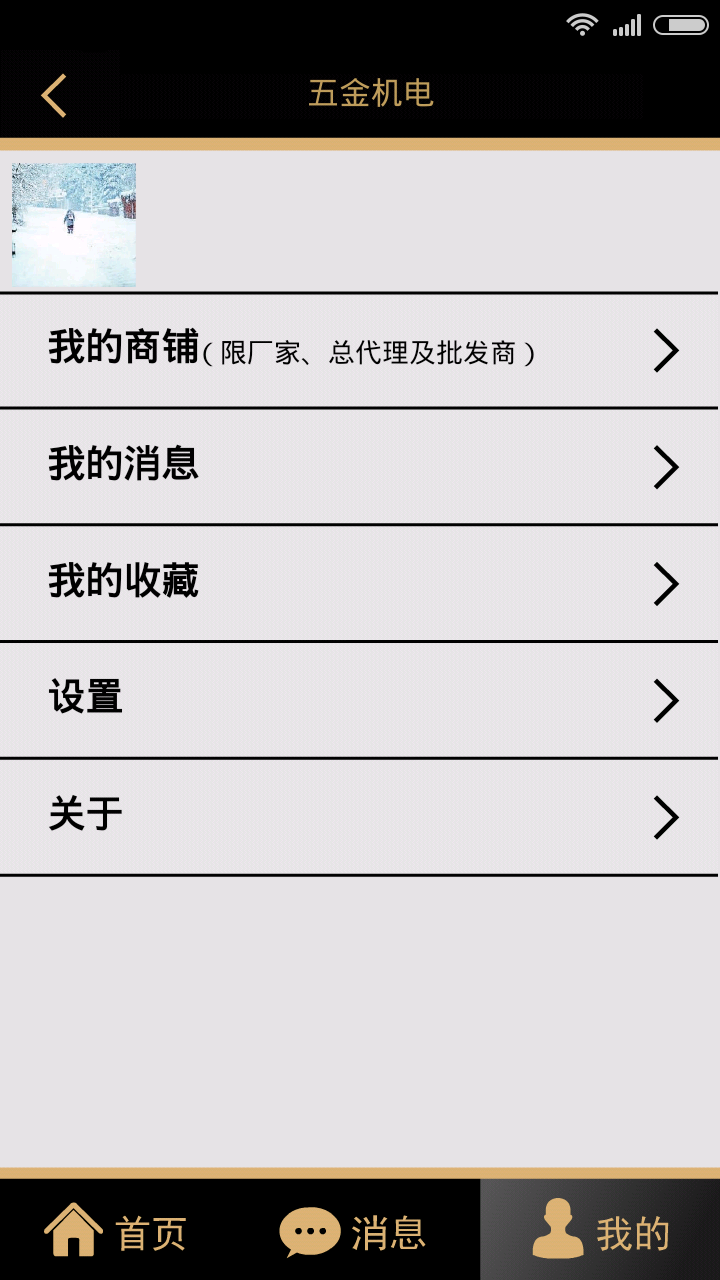720x1280 pixels.
Task: Open the 设置 settings row
Action: point(359,700)
